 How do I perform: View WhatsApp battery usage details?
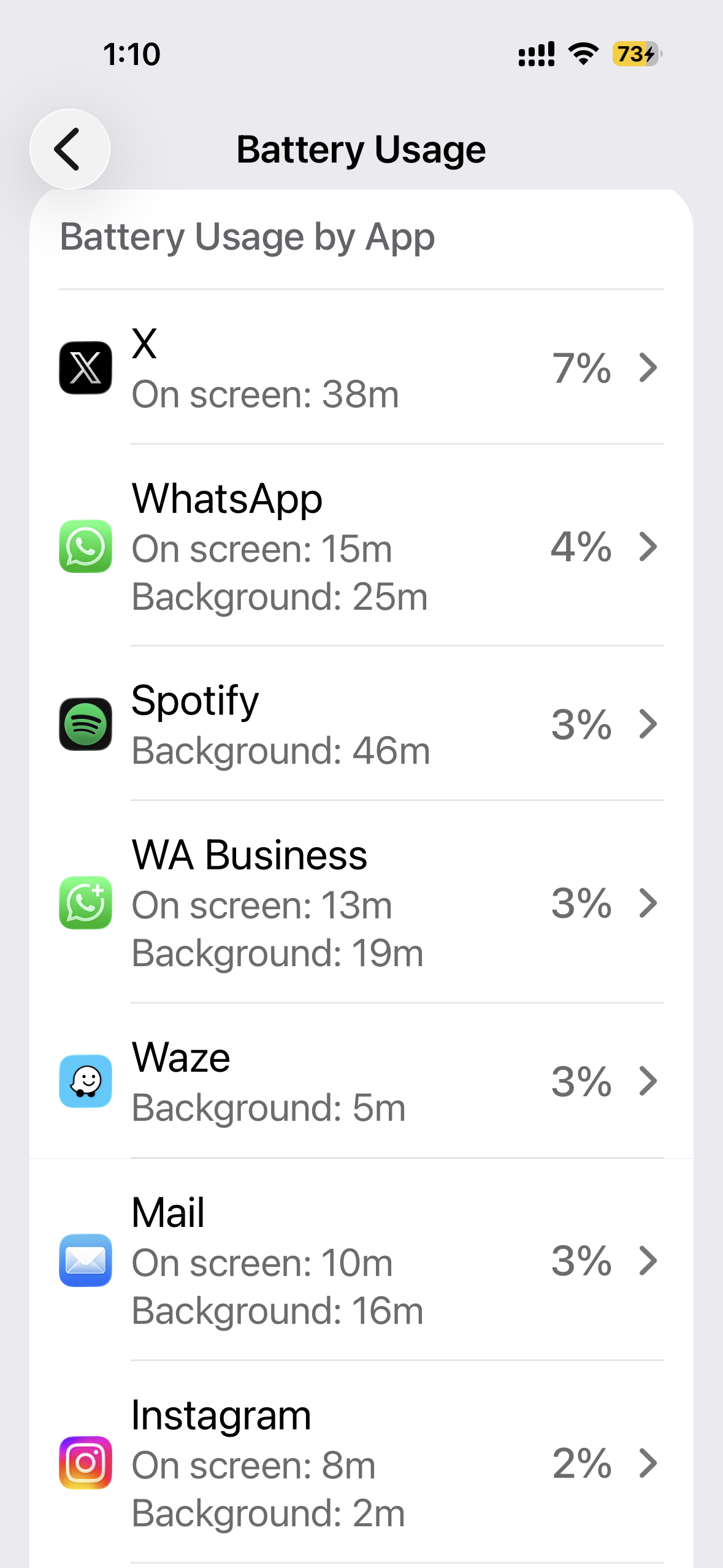click(361, 546)
